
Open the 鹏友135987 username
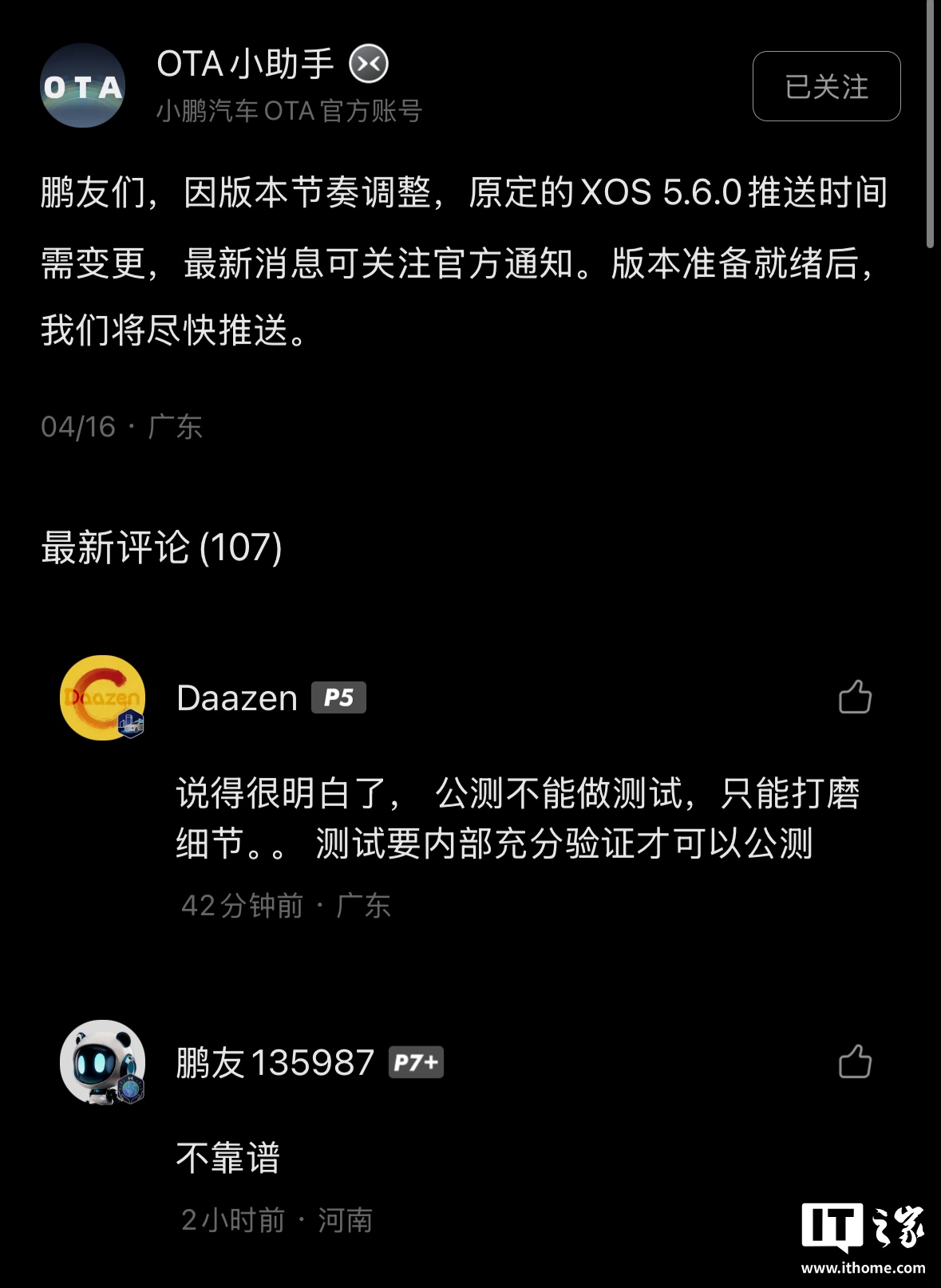coord(275,1063)
